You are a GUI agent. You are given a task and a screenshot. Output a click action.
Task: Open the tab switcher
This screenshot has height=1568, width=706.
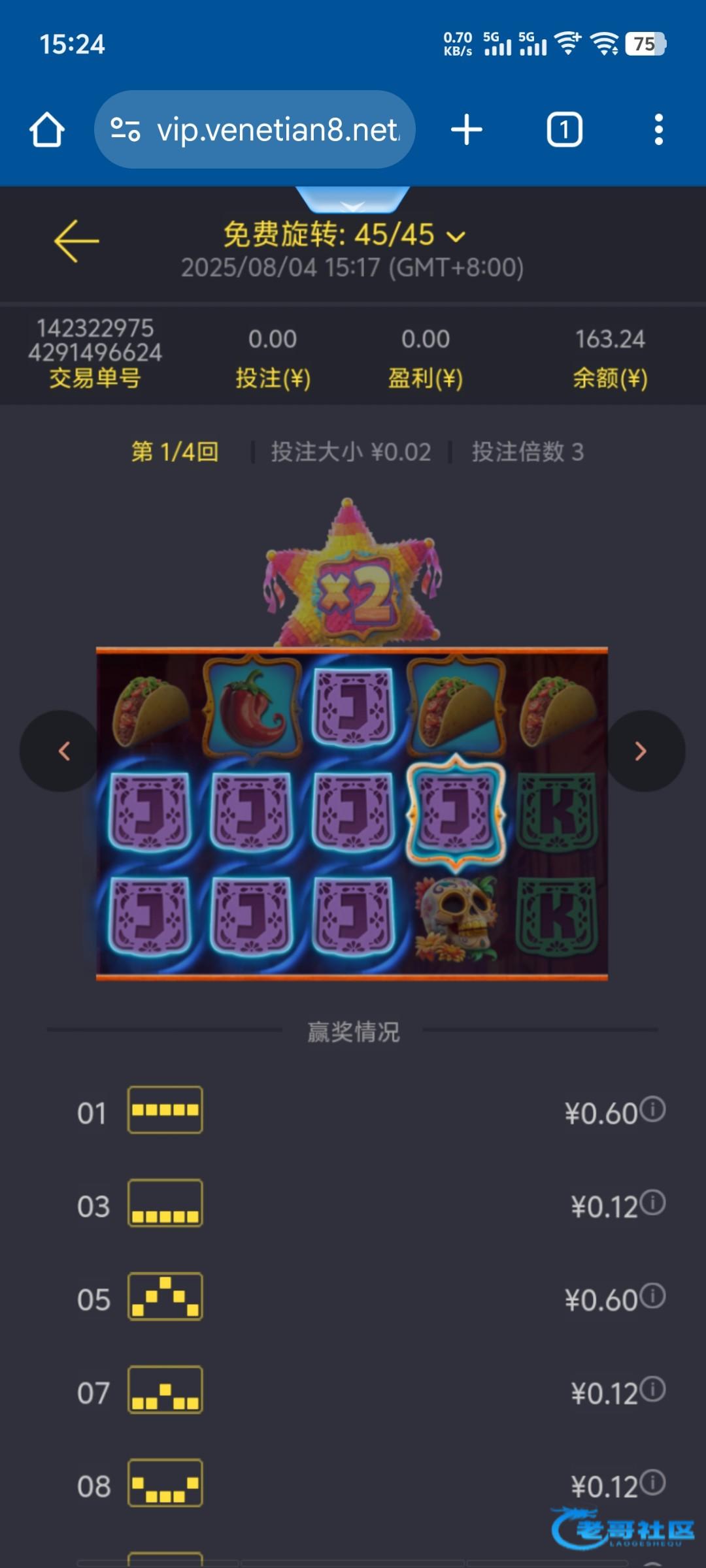[564, 129]
